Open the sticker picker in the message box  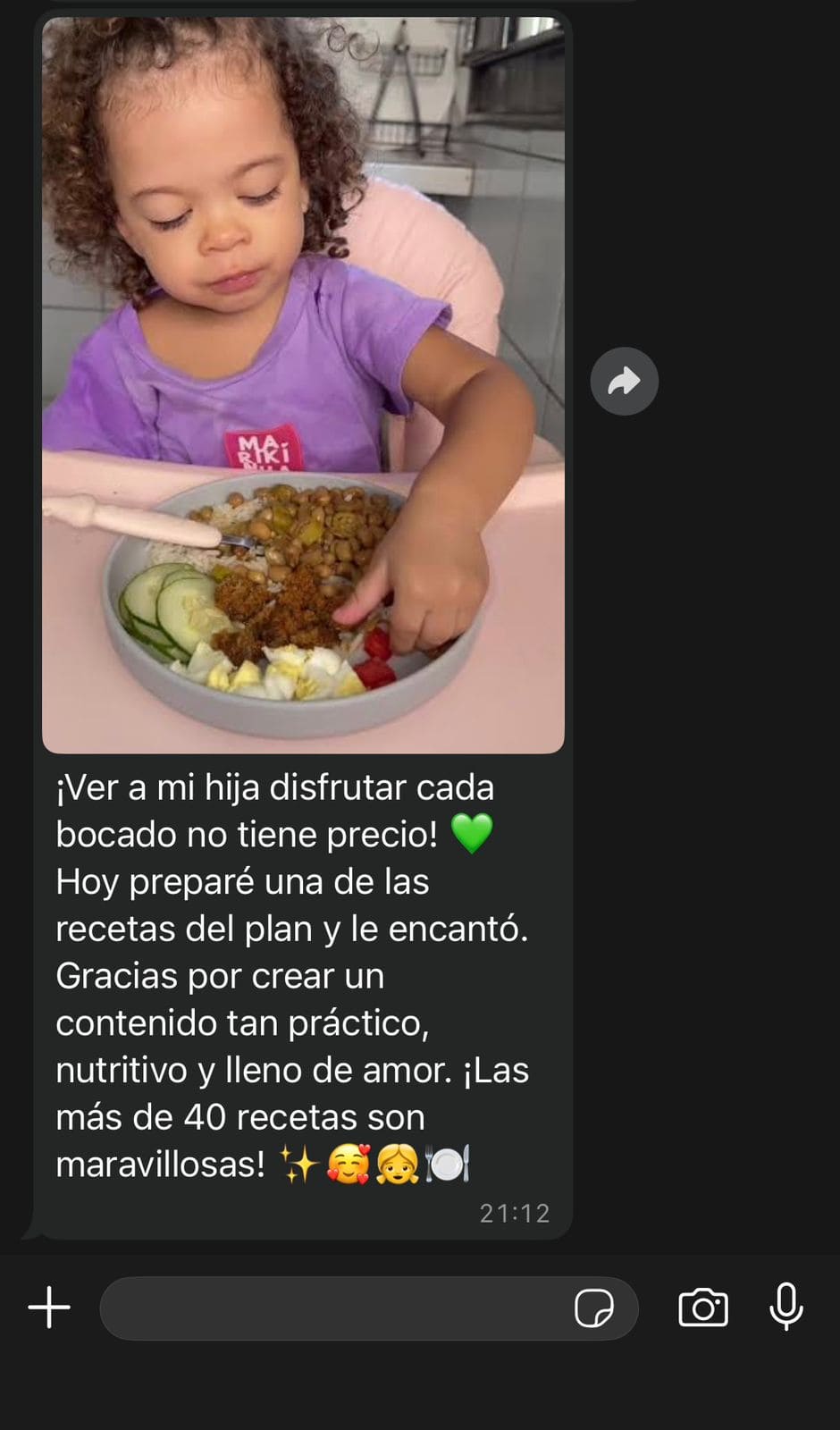pos(594,1308)
